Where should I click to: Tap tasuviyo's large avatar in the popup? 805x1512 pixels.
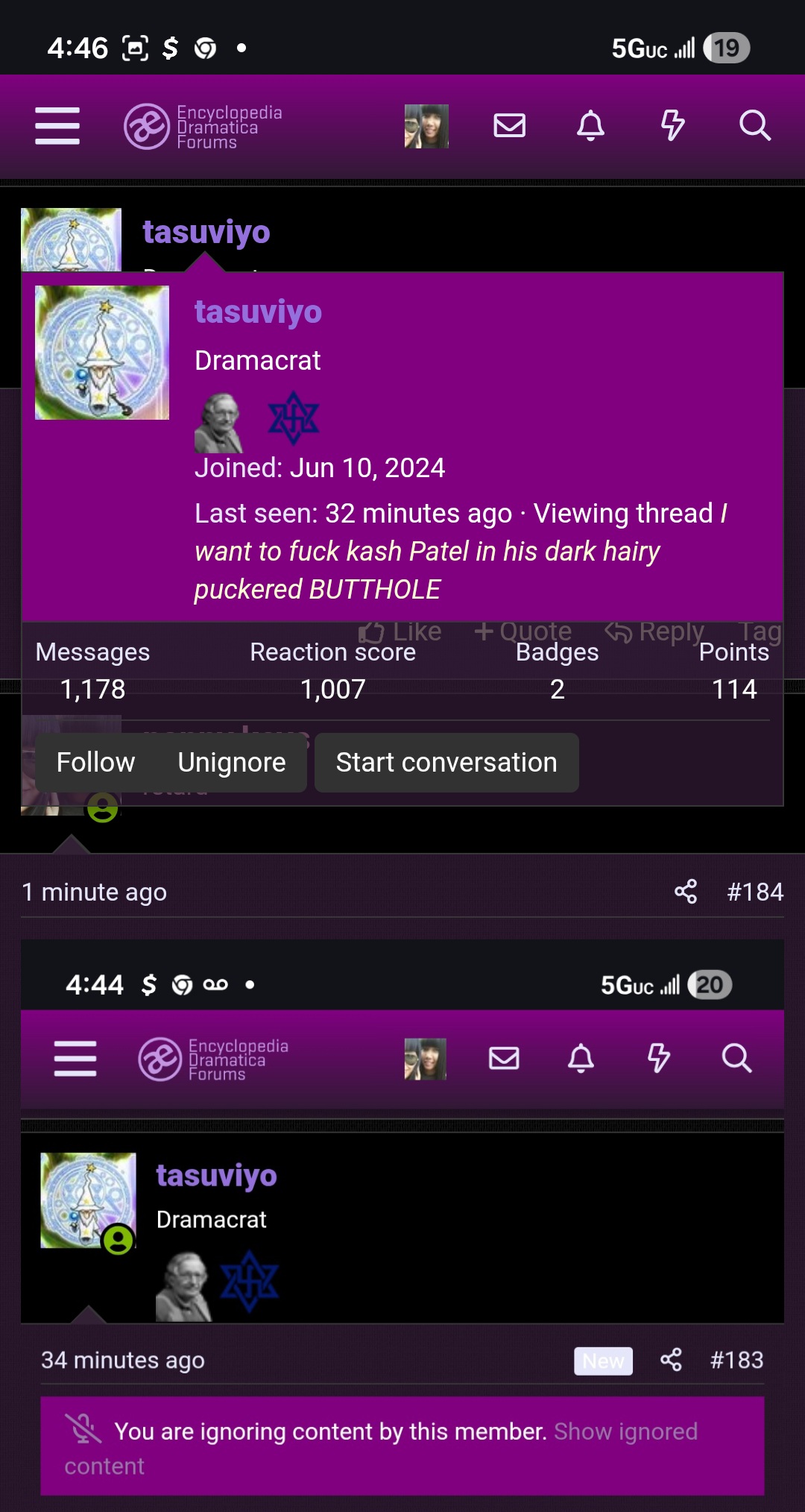102,353
